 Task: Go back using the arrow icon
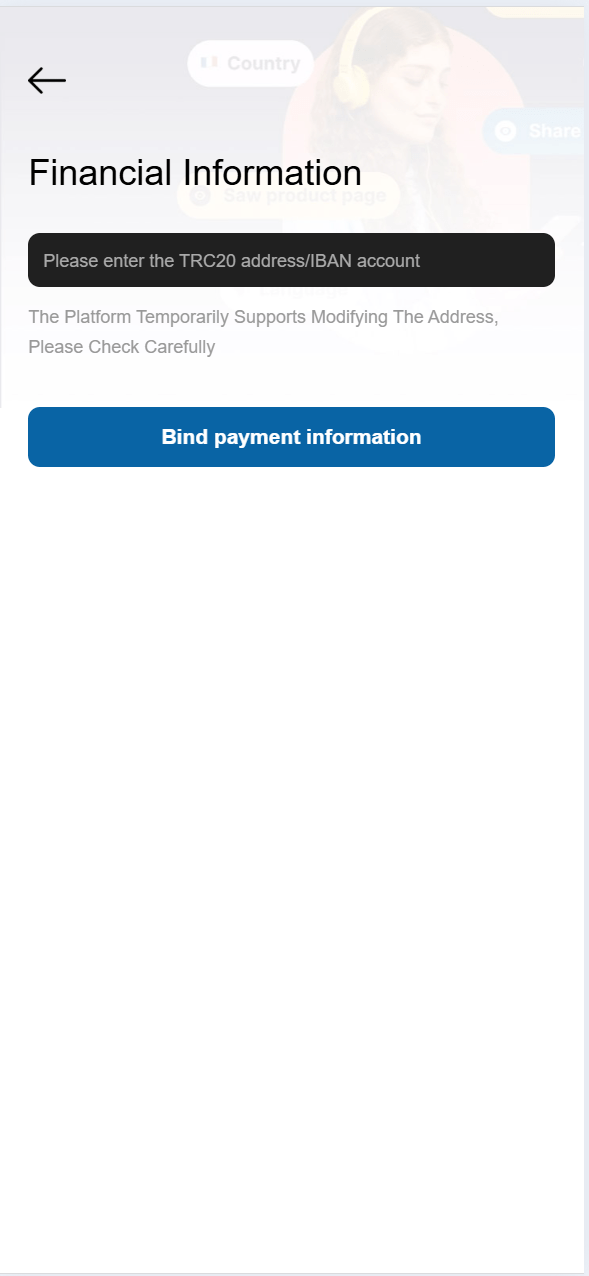[47, 80]
